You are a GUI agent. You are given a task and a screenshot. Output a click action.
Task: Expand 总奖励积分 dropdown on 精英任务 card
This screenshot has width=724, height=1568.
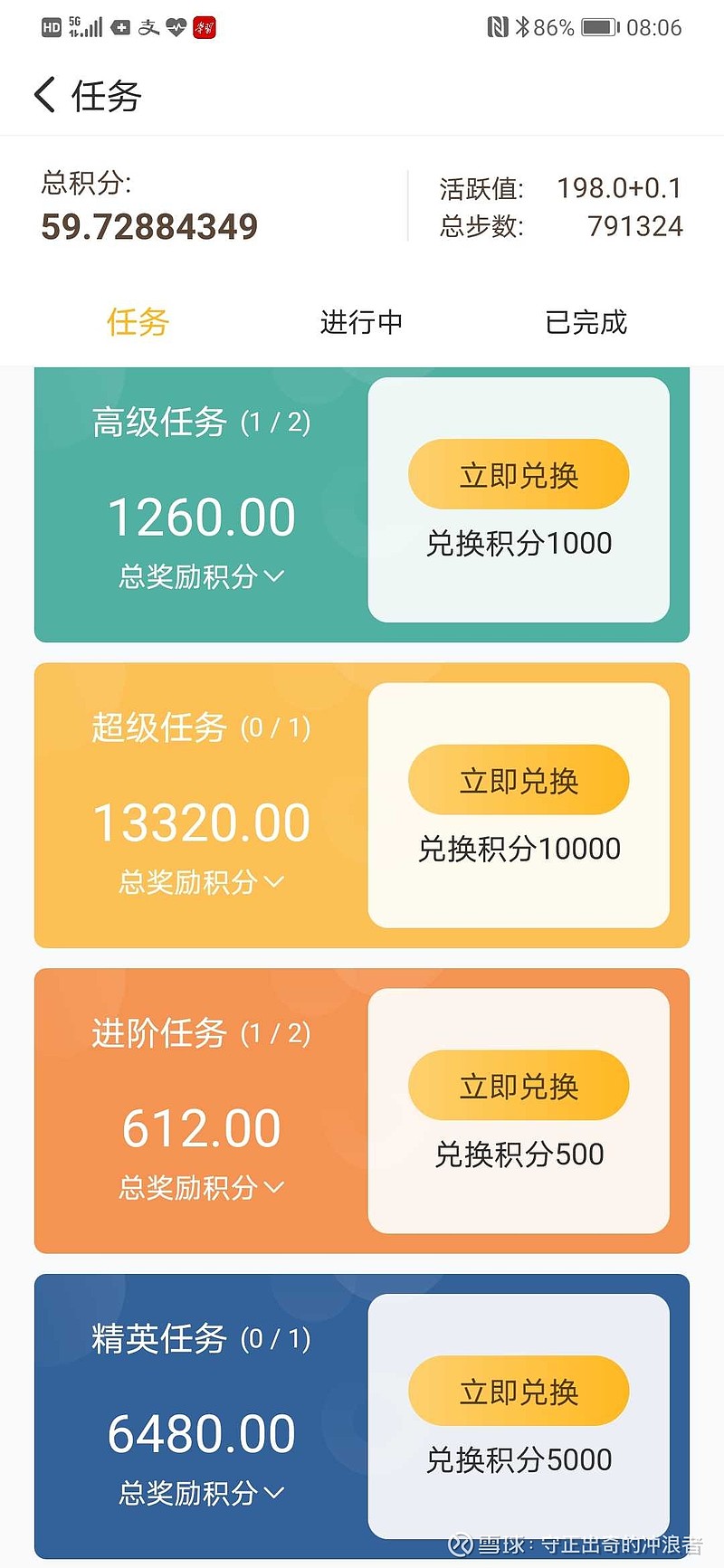click(x=200, y=1493)
